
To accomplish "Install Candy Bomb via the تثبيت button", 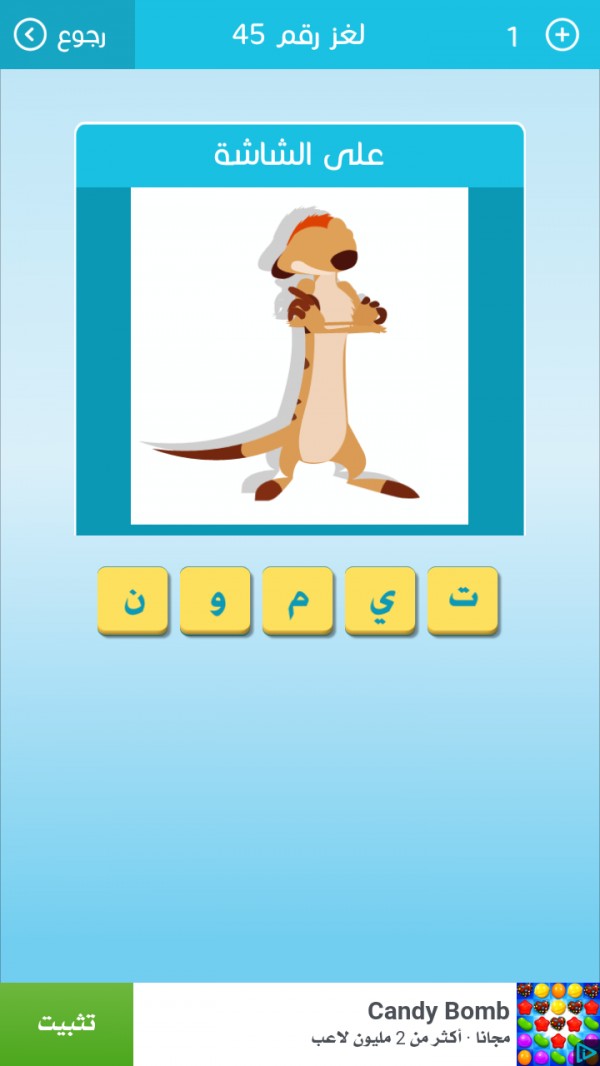I will coord(67,1024).
